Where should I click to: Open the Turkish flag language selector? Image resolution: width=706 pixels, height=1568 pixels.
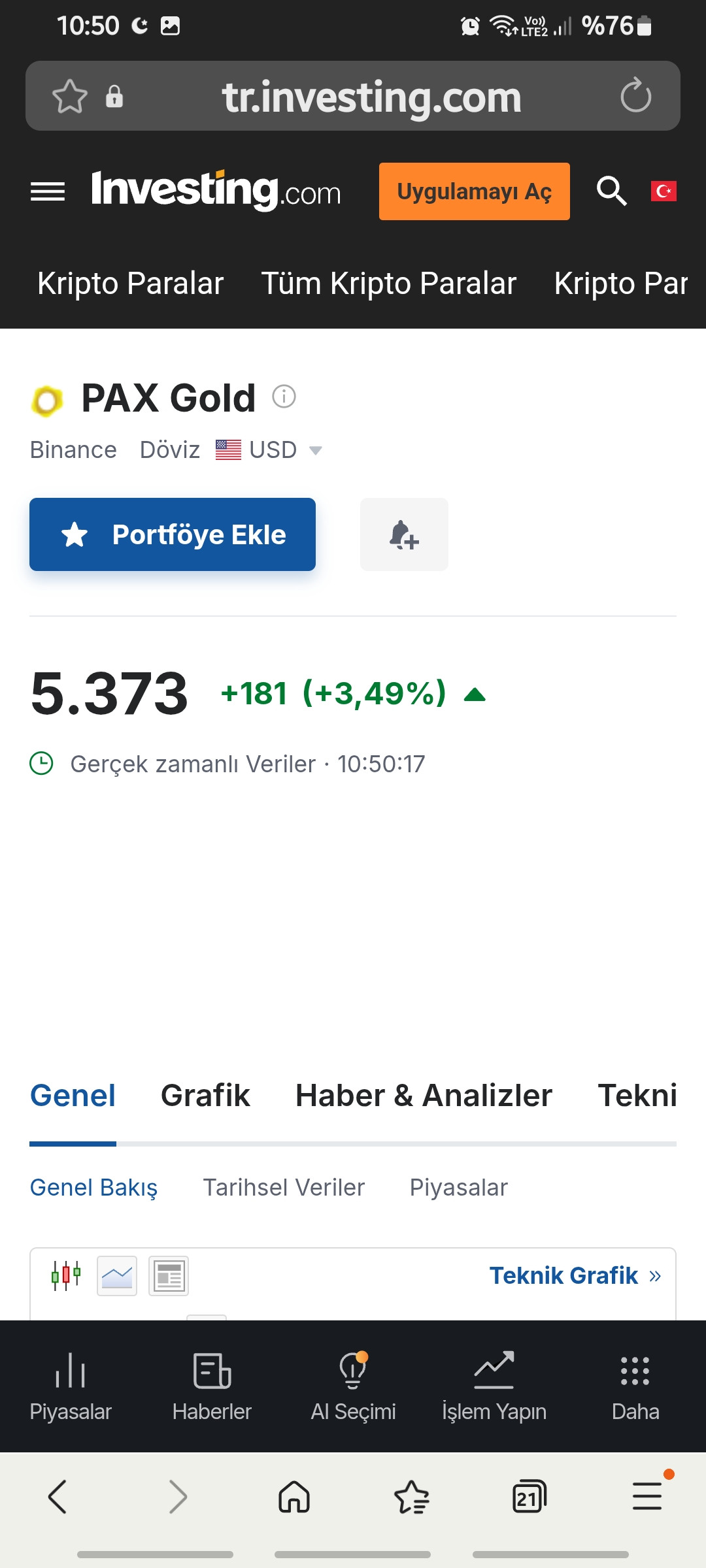pos(664,191)
